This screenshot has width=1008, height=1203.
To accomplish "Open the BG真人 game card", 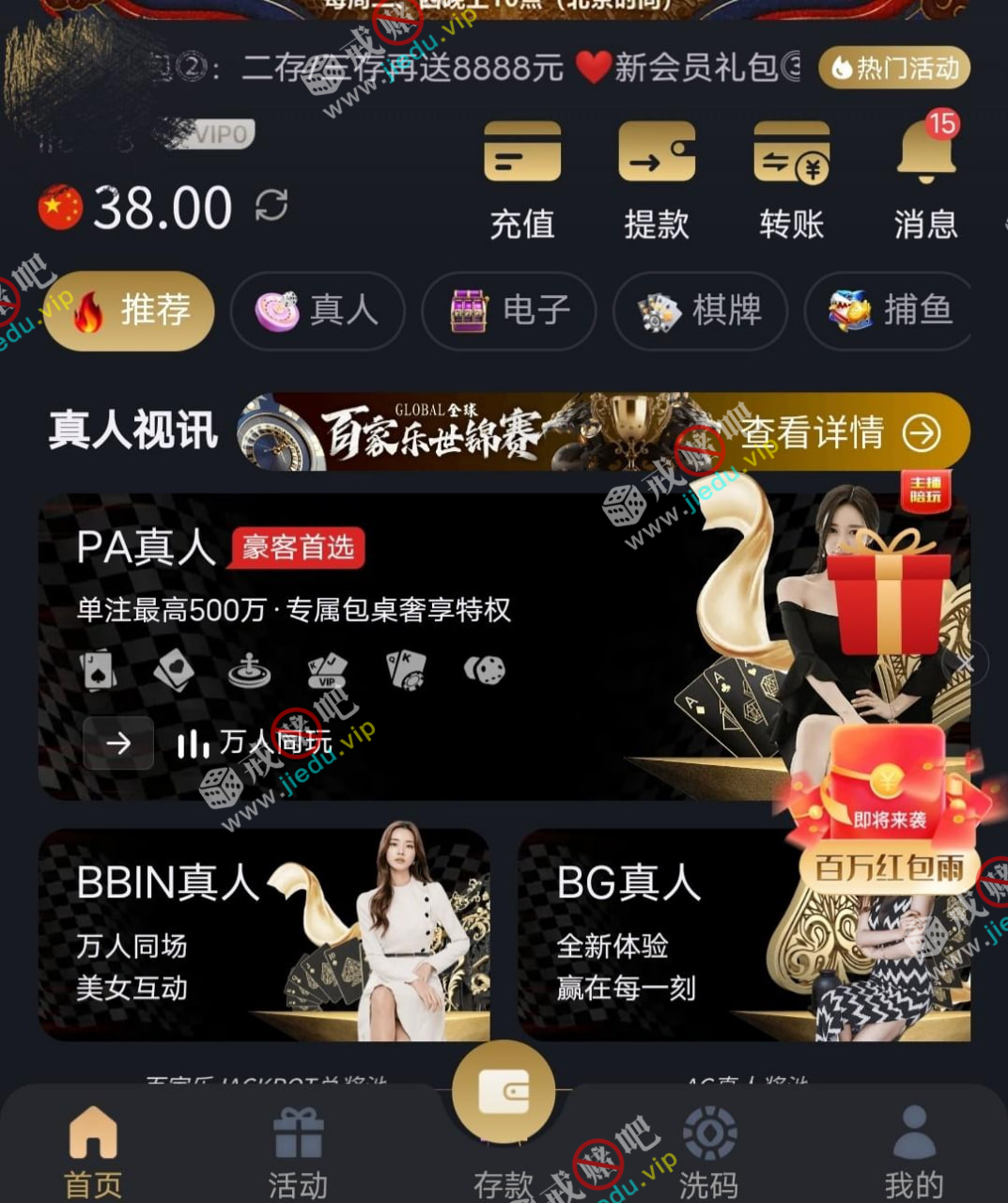I will coord(658,935).
